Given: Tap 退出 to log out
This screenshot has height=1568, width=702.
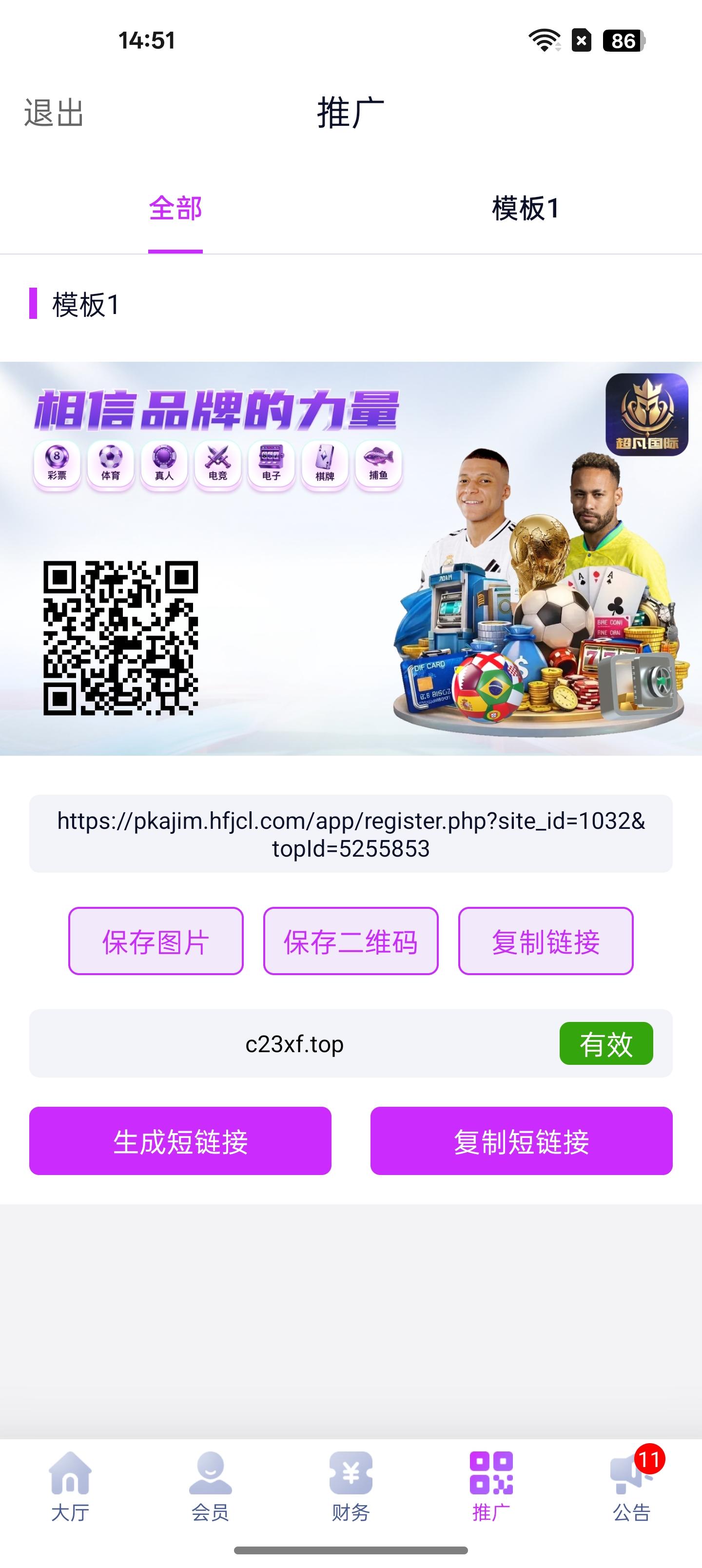Looking at the screenshot, I should point(54,113).
